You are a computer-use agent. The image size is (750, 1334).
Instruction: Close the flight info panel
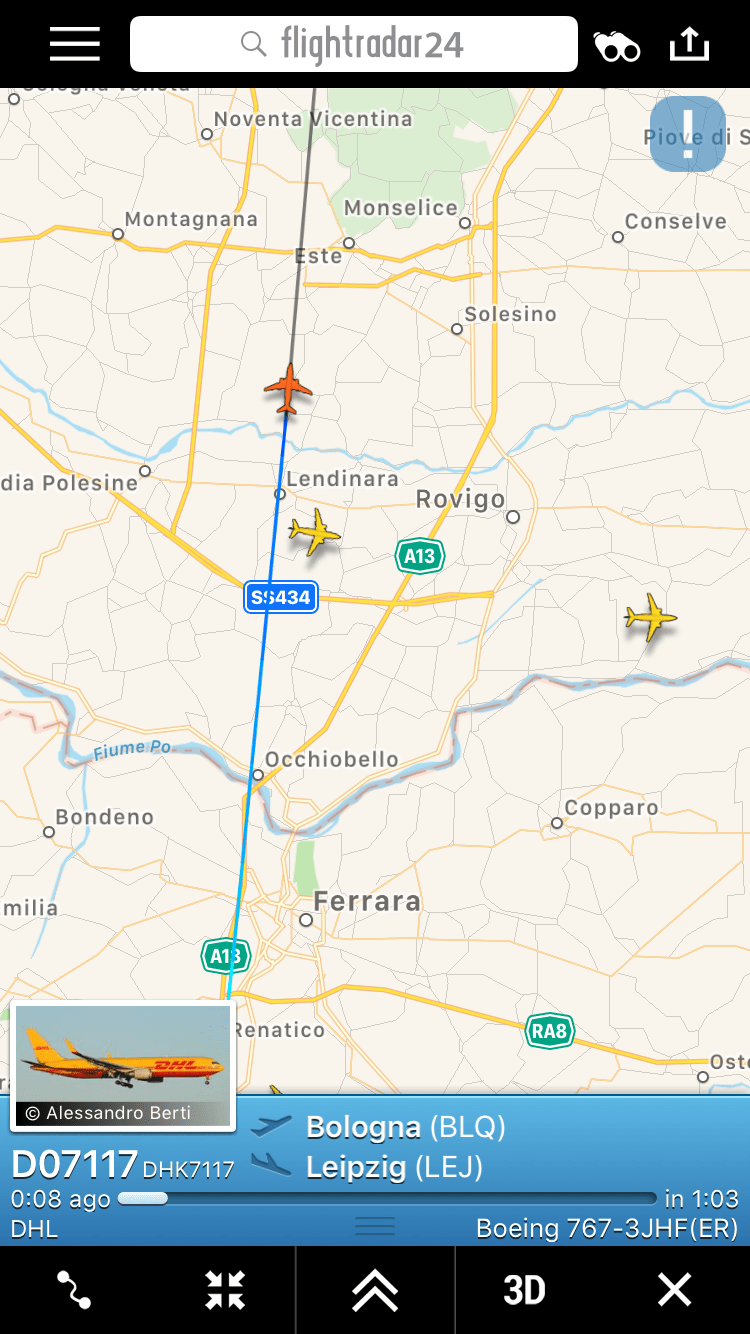click(x=674, y=1290)
